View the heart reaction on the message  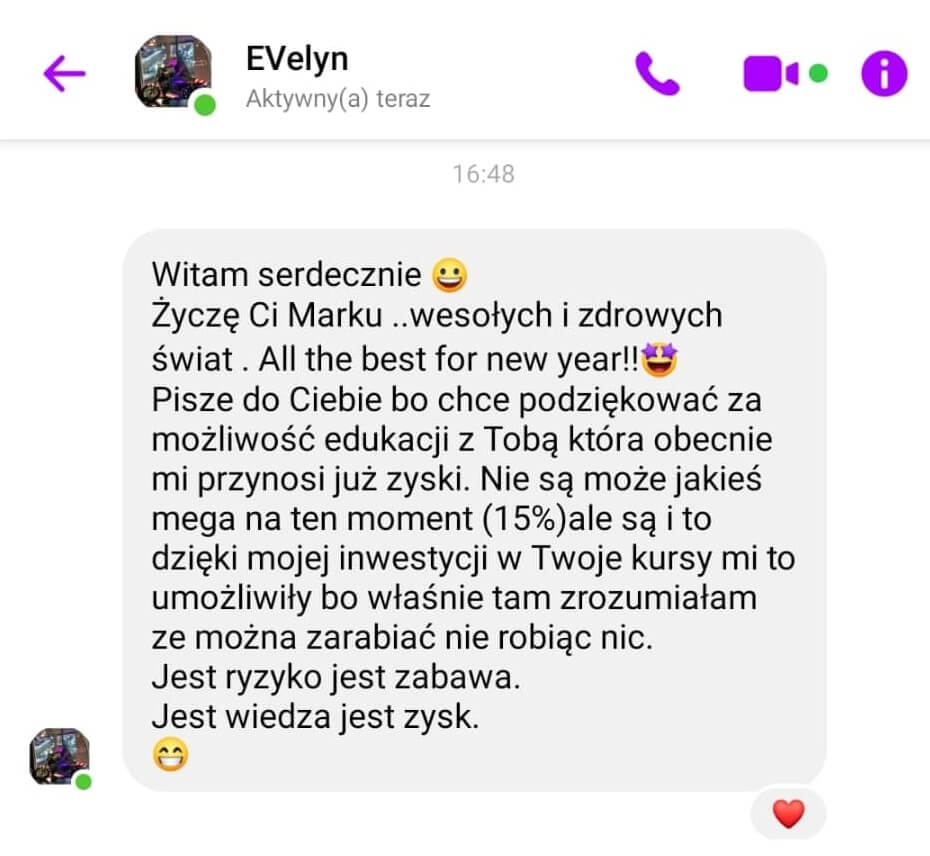[788, 814]
